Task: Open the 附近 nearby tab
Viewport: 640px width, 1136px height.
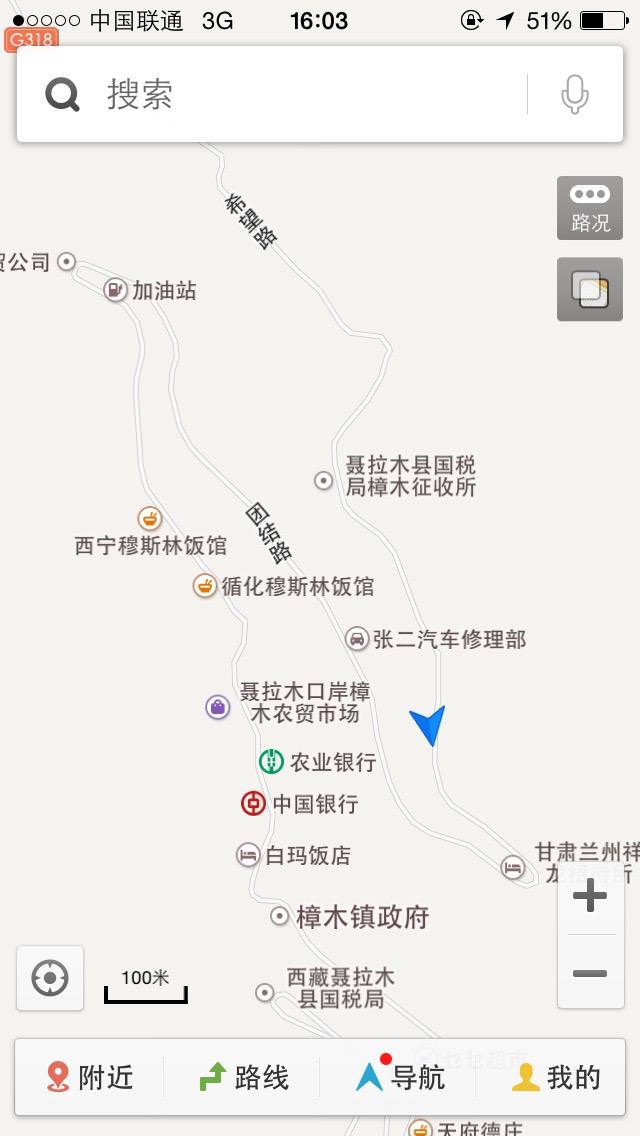Action: point(90,1077)
